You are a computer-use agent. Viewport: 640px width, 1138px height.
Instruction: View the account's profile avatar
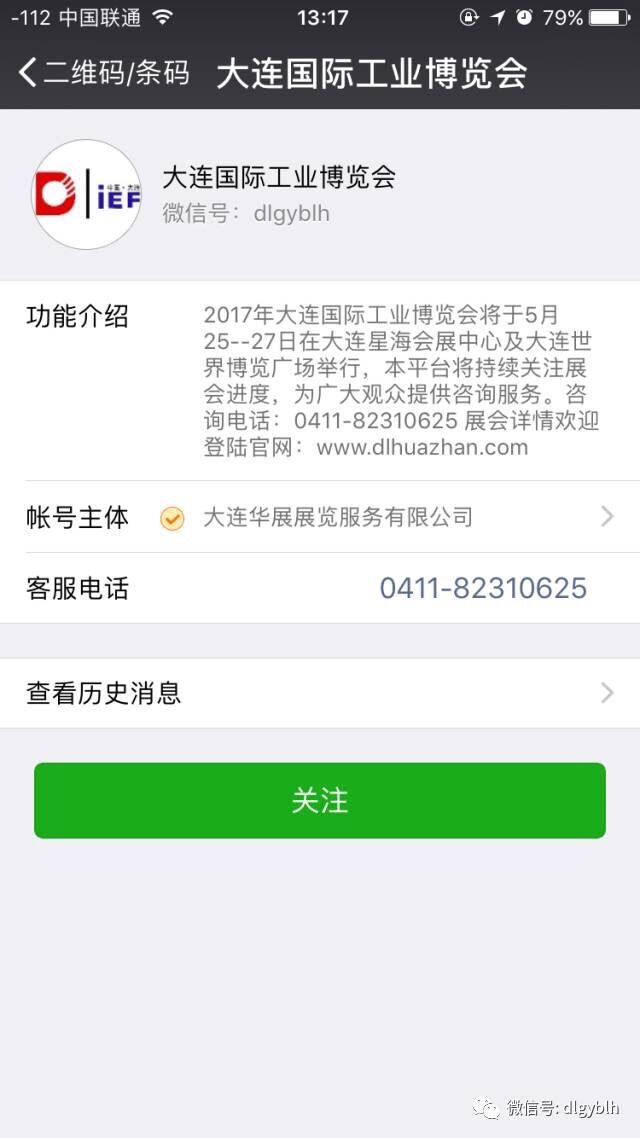87,194
